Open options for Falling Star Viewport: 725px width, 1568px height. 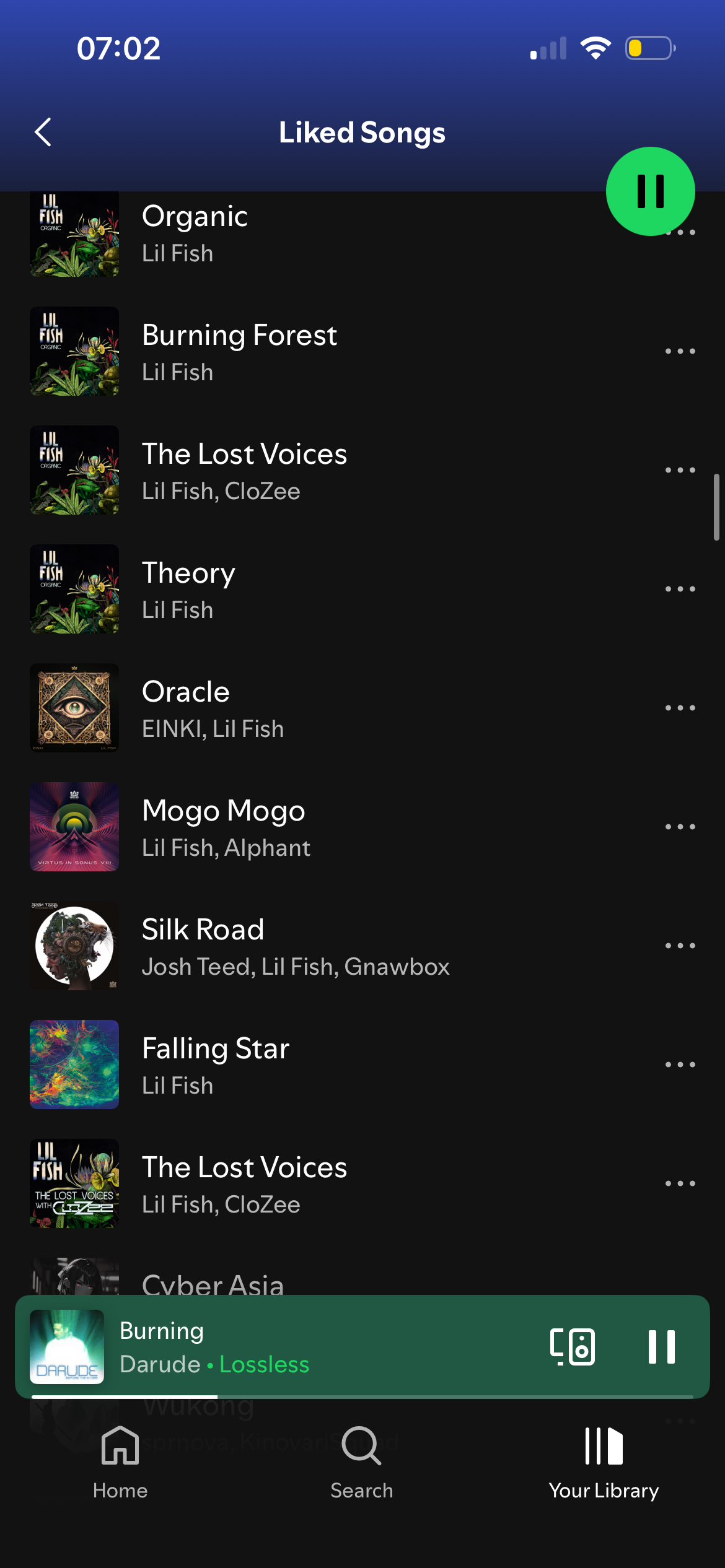680,1065
